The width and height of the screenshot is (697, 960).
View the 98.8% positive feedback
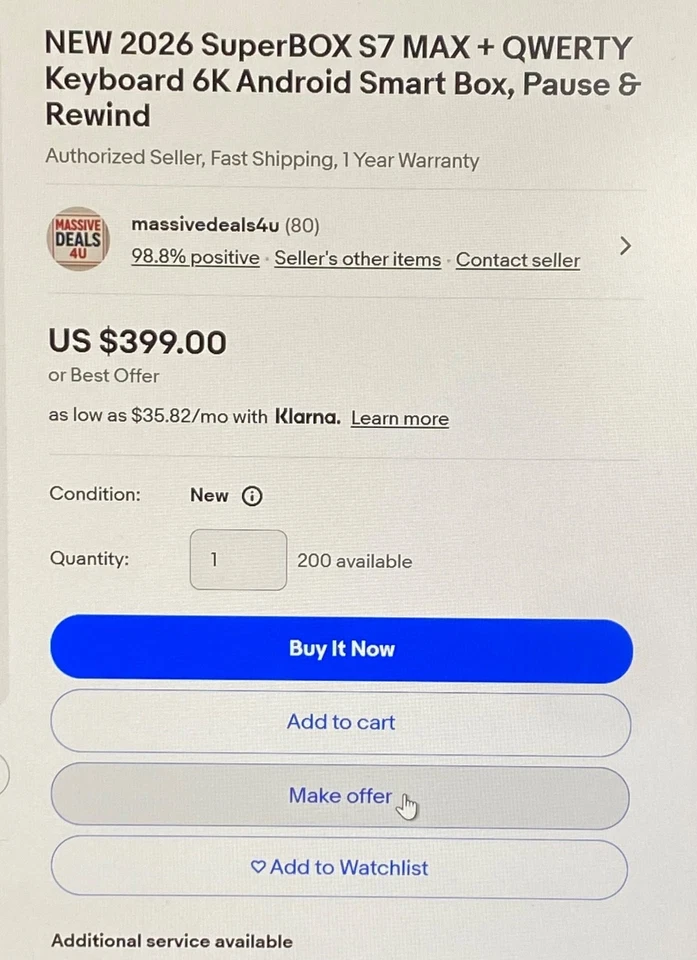[195, 258]
